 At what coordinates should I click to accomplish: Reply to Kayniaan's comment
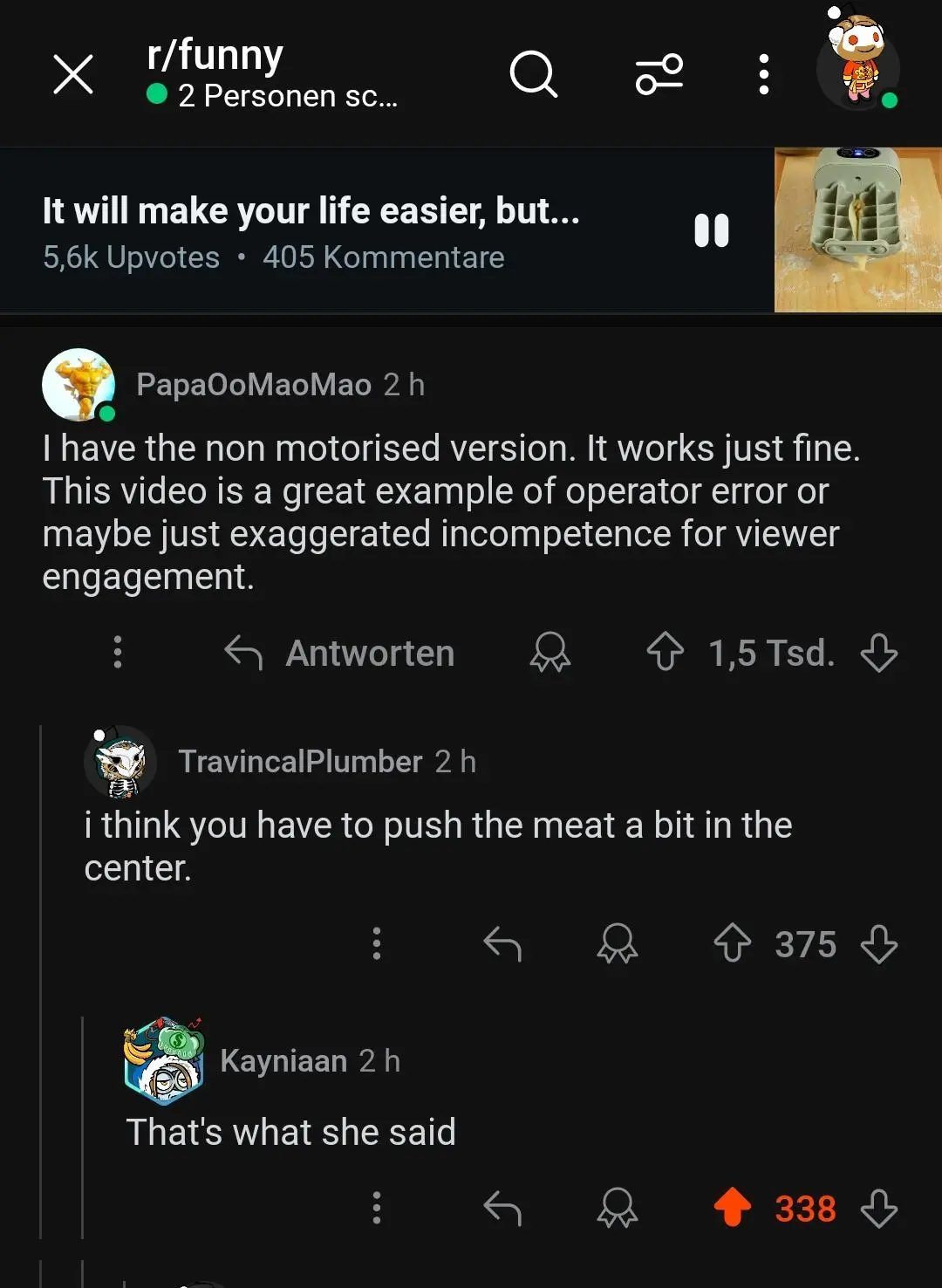502,1209
